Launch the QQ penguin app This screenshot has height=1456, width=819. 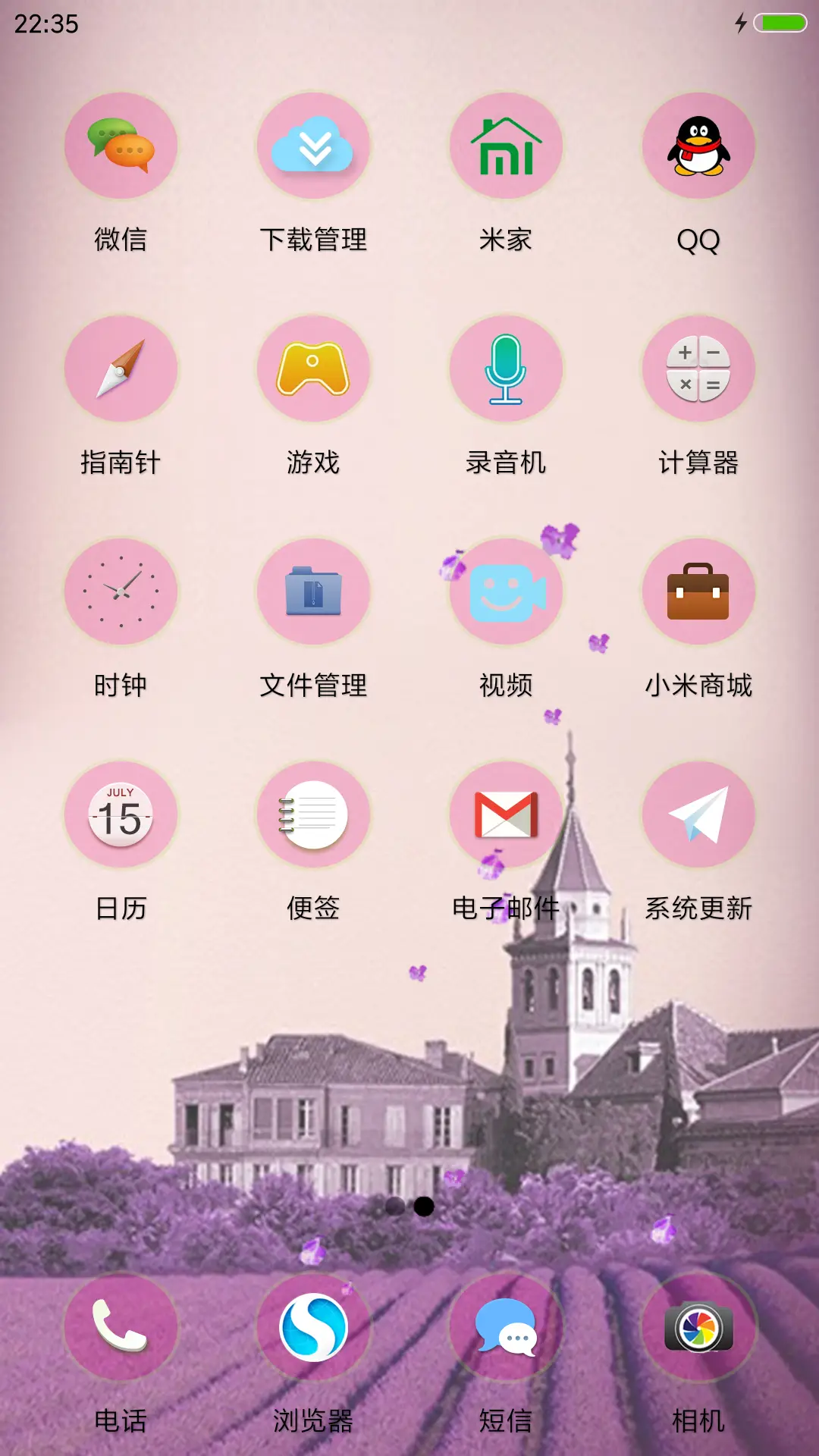698,146
